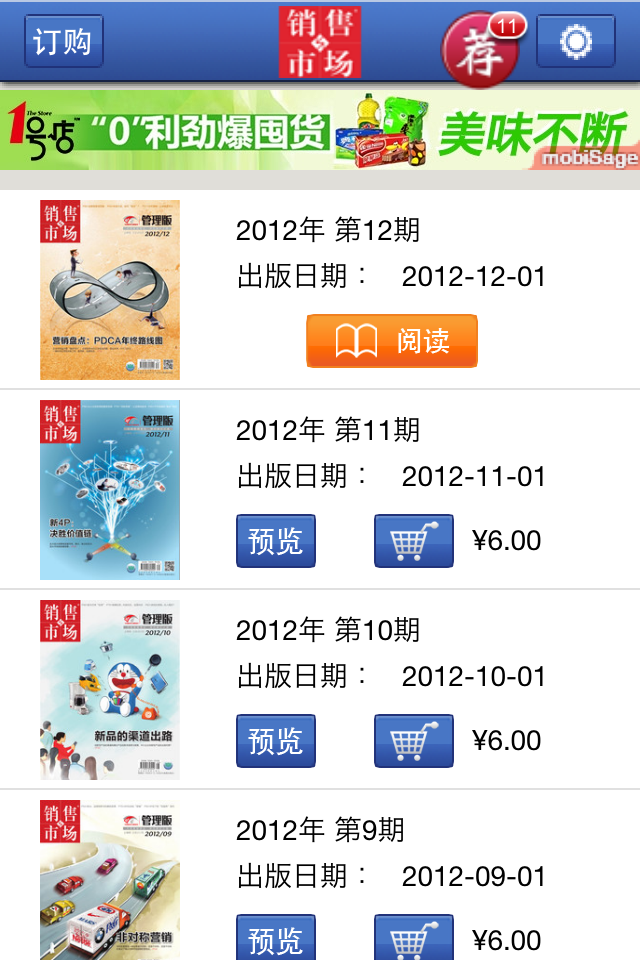
Task: Tap the 订购 subscribe button
Action: pos(63,41)
